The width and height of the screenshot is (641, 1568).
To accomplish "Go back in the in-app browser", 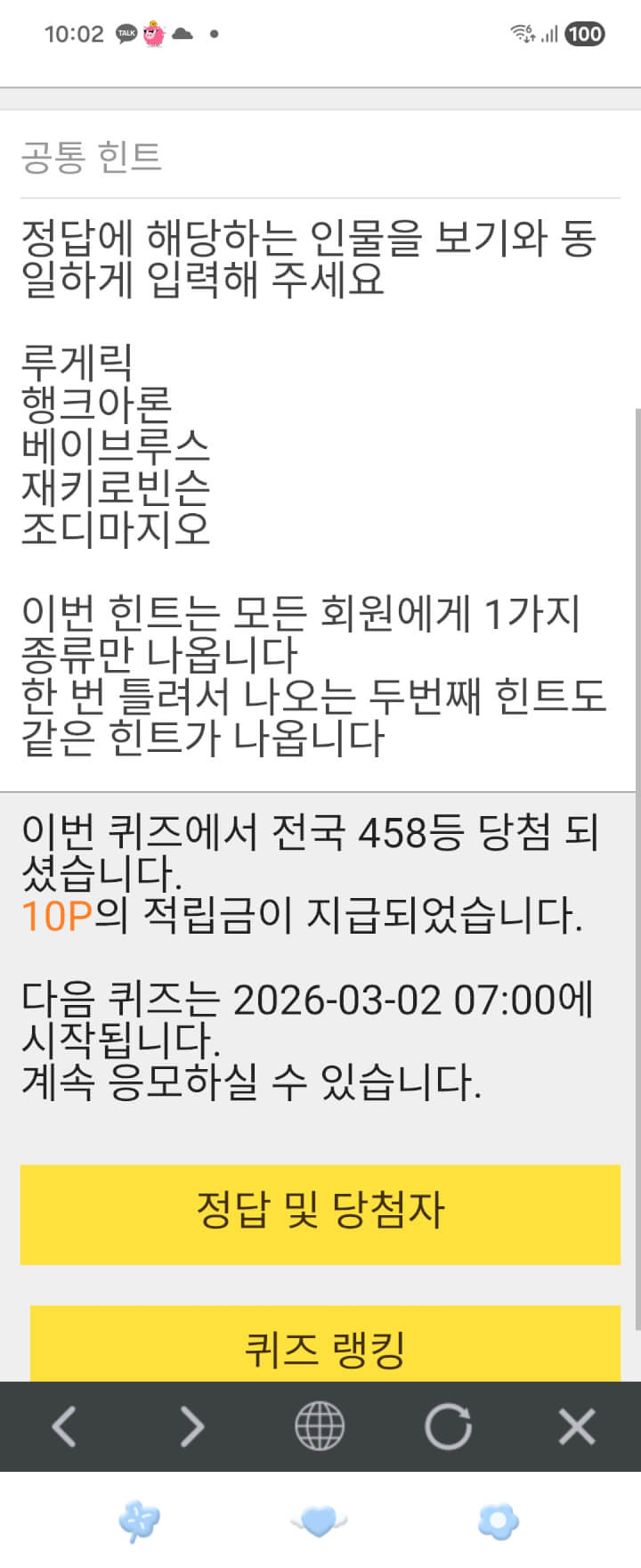I will tap(64, 1426).
